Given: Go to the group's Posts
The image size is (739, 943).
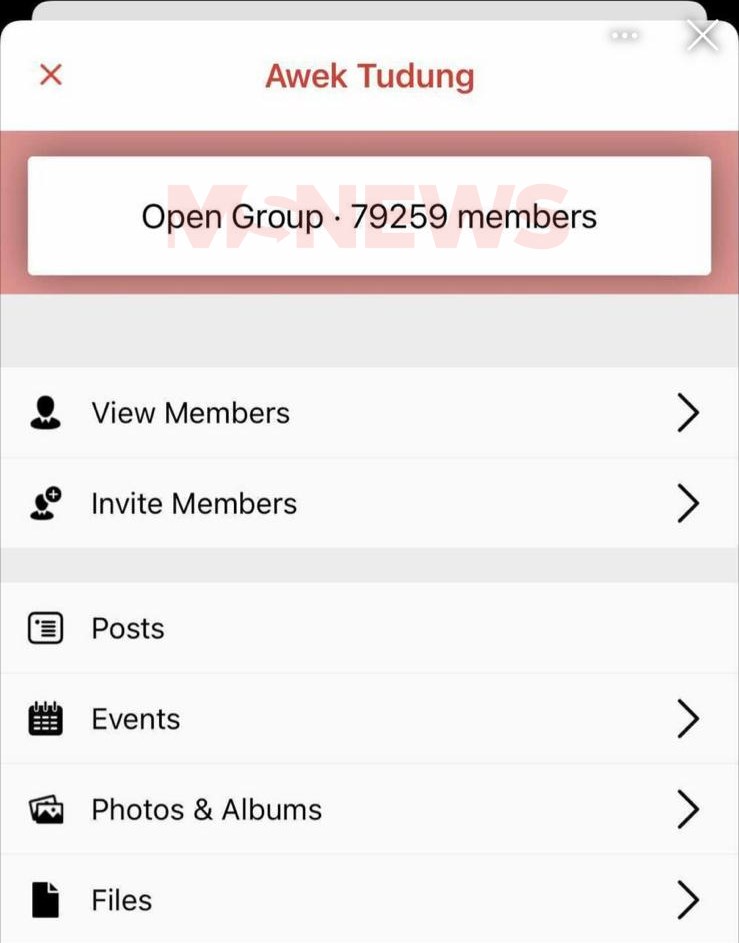Looking at the screenshot, I should [369, 628].
